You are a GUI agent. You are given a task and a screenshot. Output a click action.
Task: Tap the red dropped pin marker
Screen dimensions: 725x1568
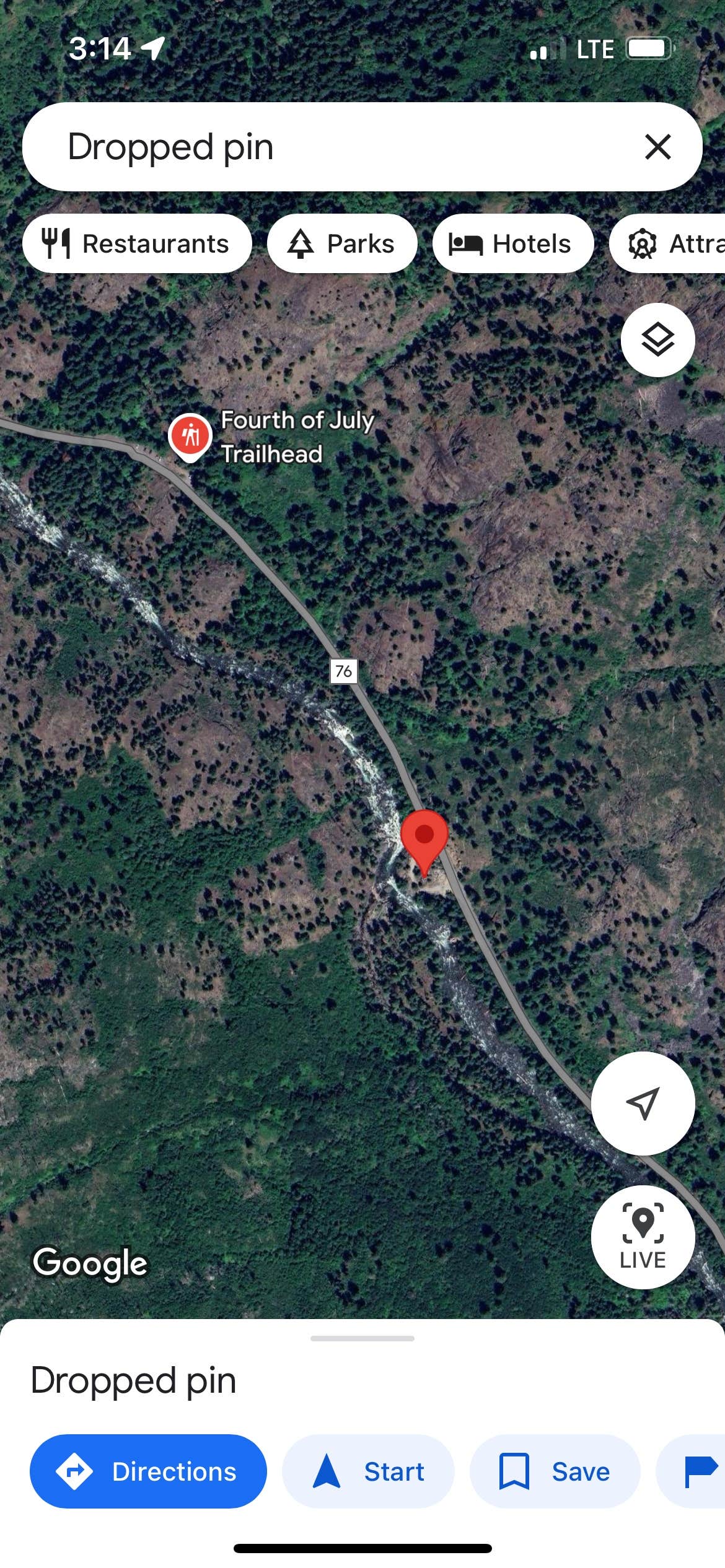[x=424, y=837]
